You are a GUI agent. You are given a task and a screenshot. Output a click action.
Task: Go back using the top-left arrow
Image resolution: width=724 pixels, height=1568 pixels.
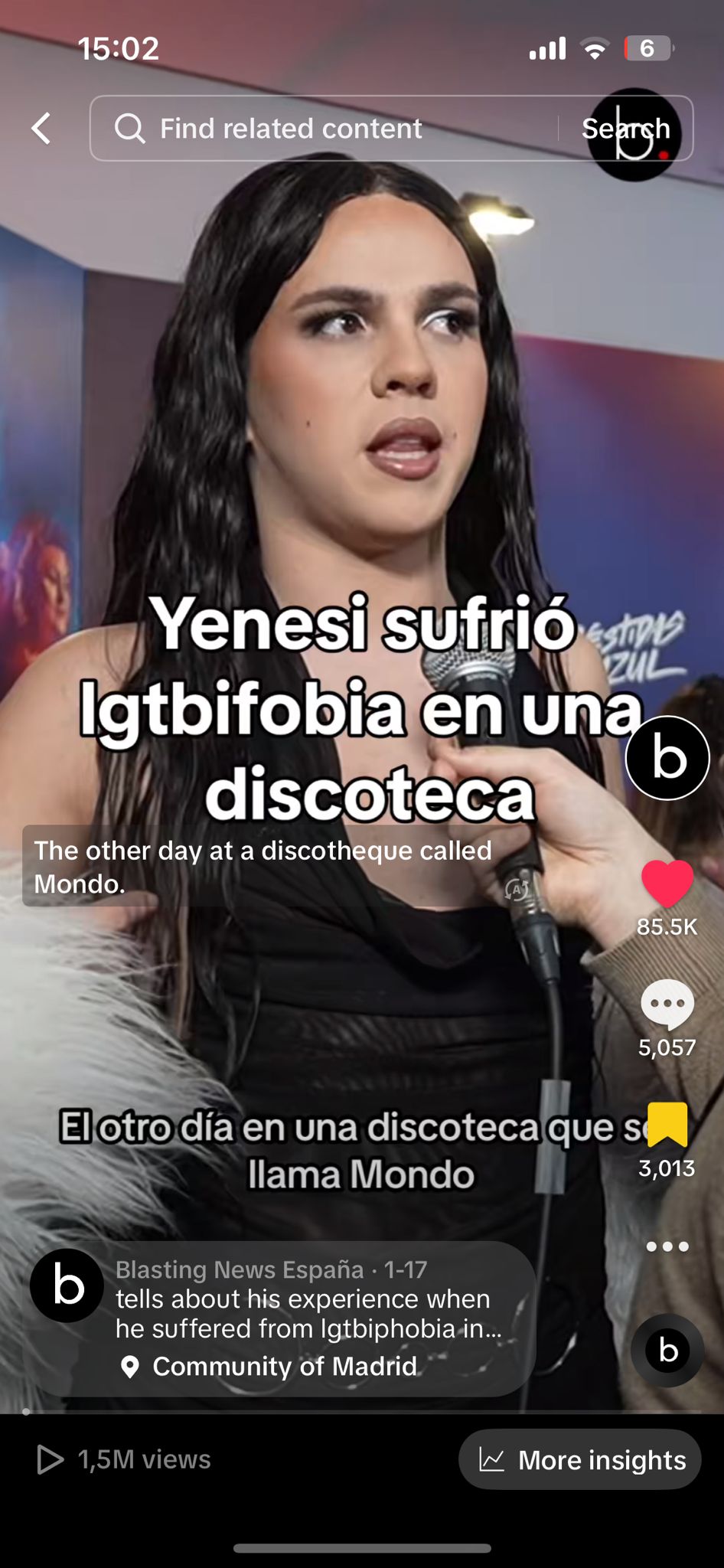(41, 129)
